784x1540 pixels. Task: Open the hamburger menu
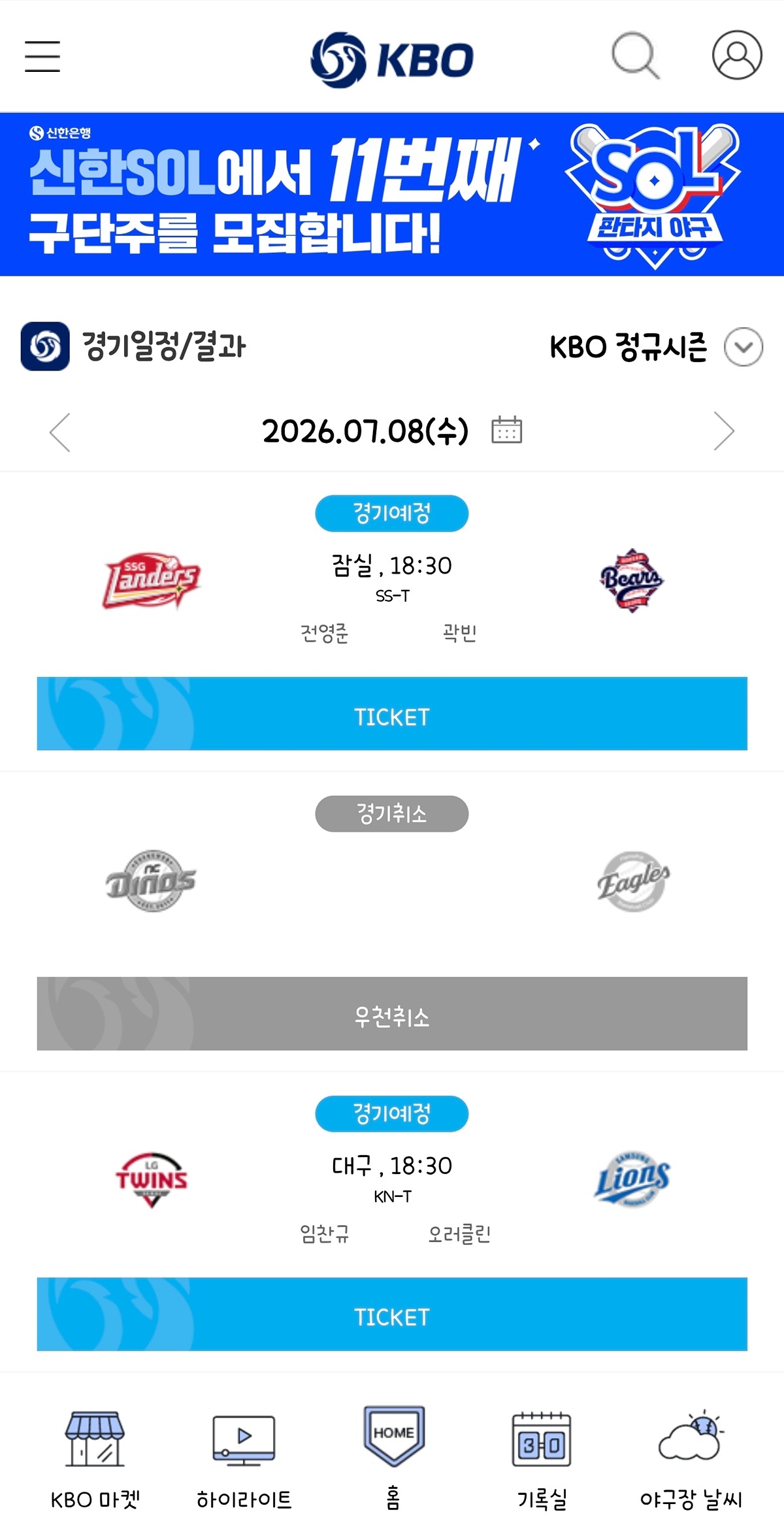[42, 56]
